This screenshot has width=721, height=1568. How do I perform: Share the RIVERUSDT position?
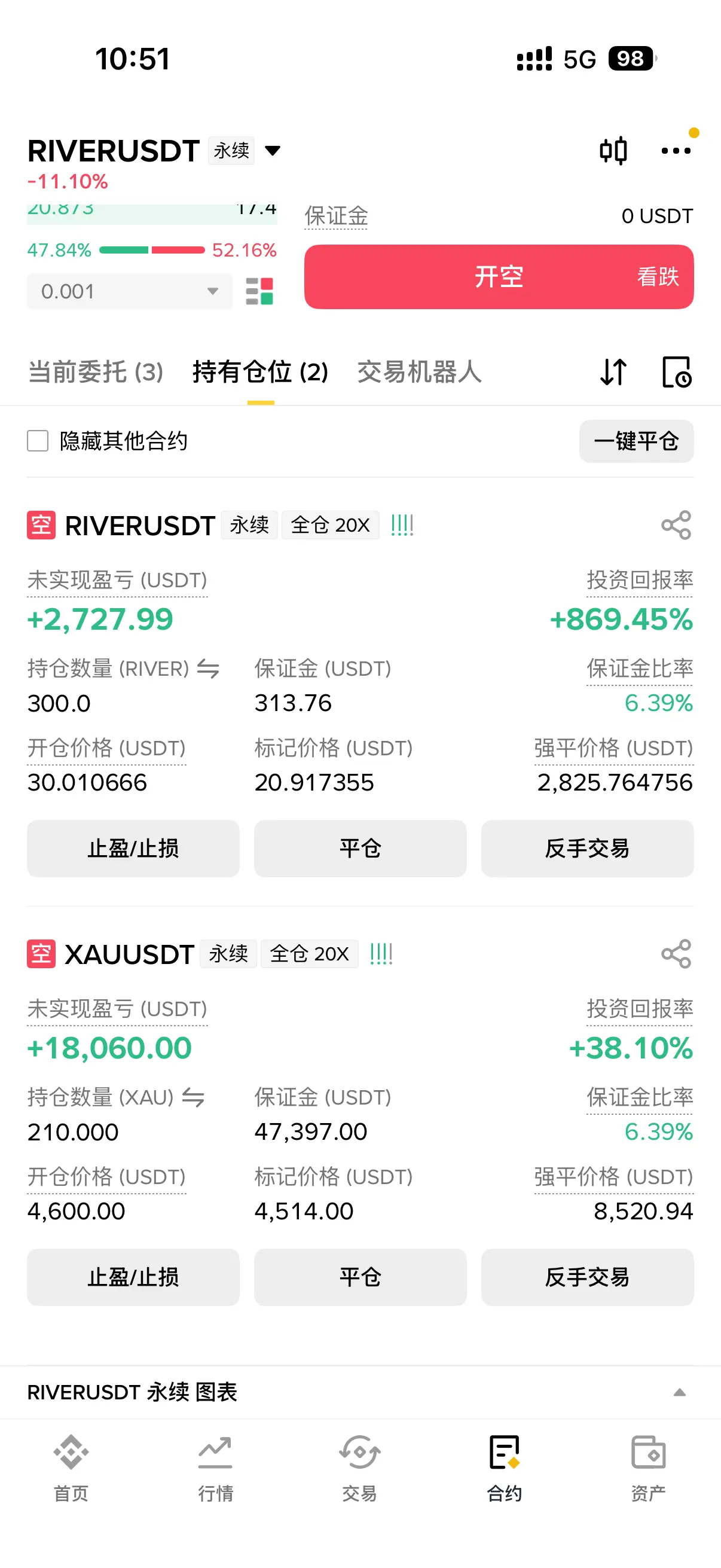tap(676, 524)
